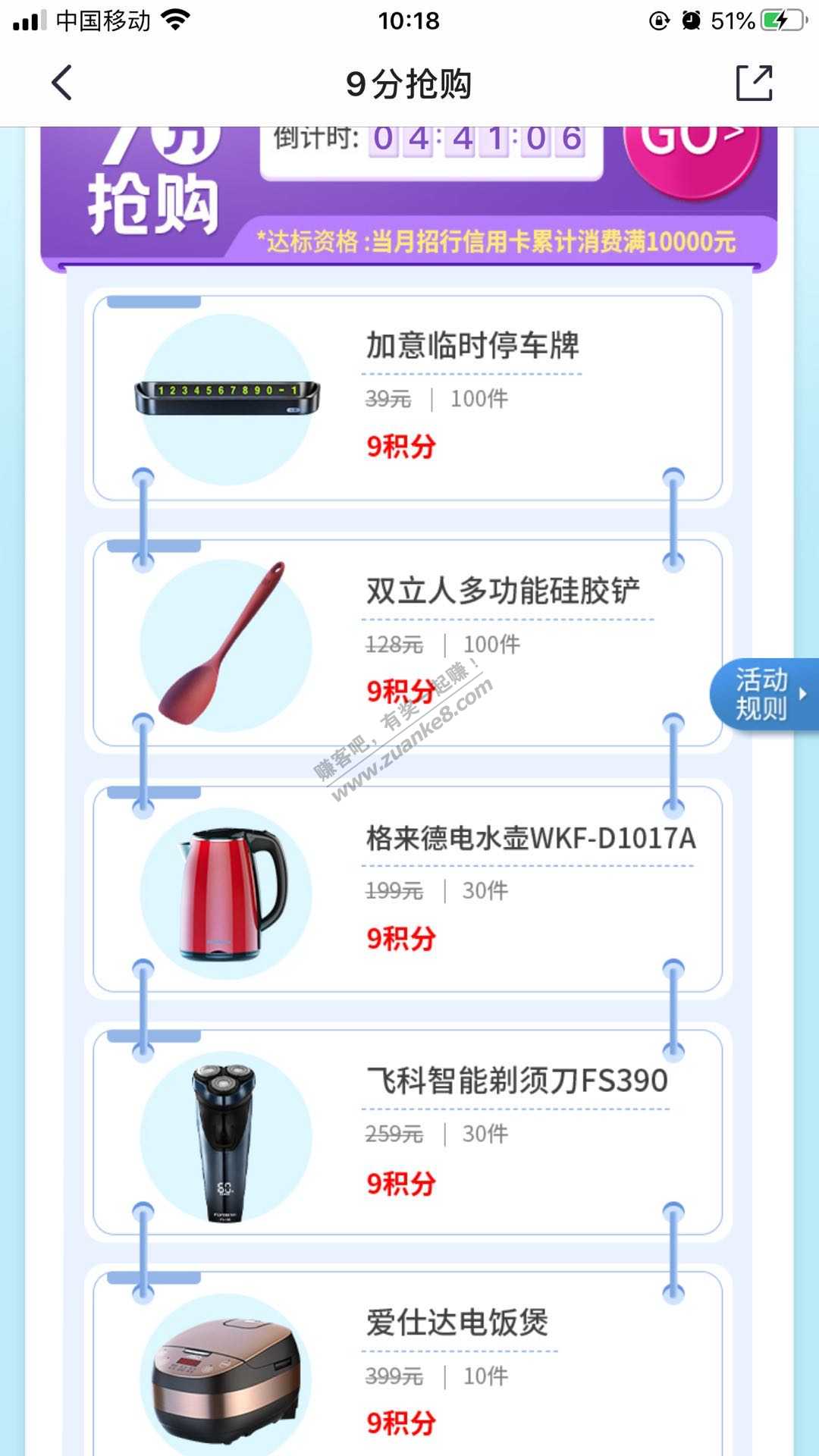Open 活动规则 side tab
Image resolution: width=819 pixels, height=1456 pixels.
pyautogui.click(x=763, y=694)
